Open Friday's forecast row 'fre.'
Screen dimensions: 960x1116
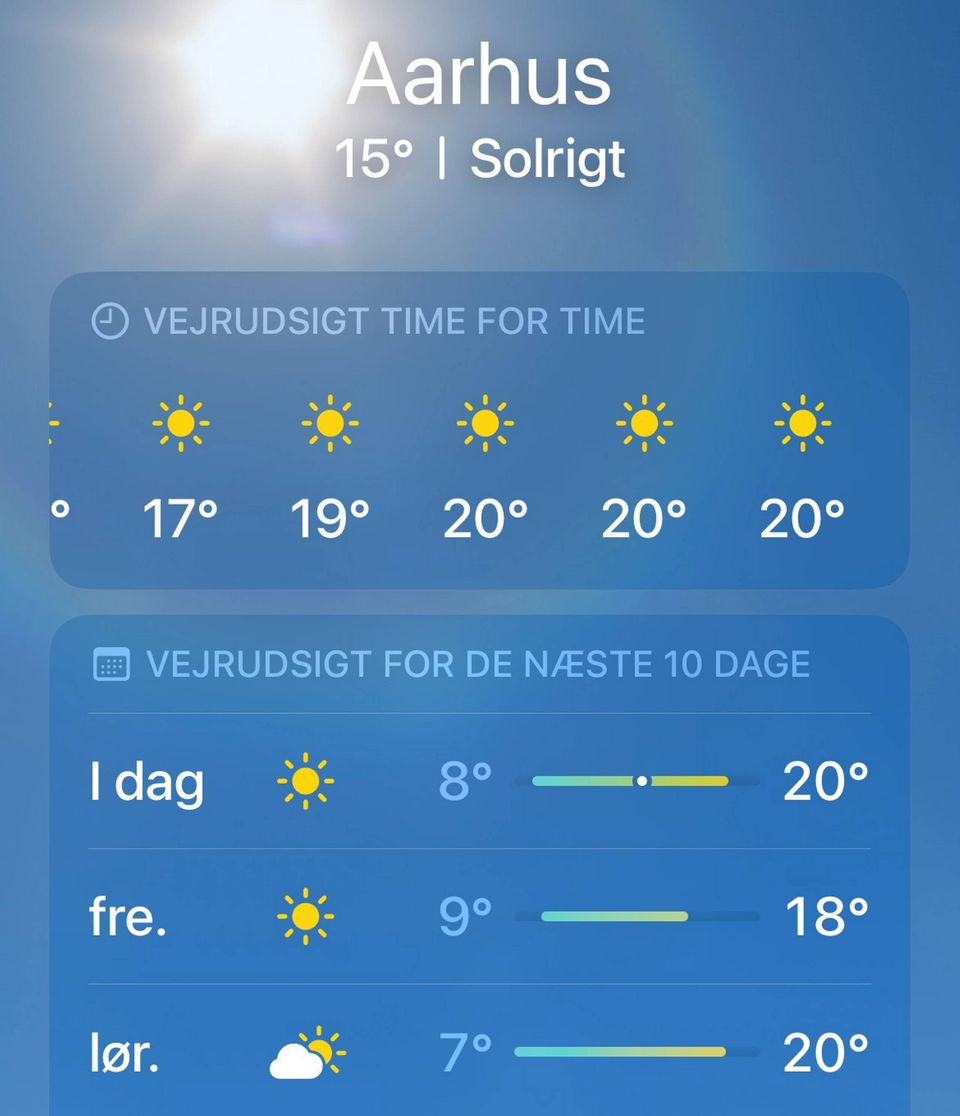[x=480, y=916]
